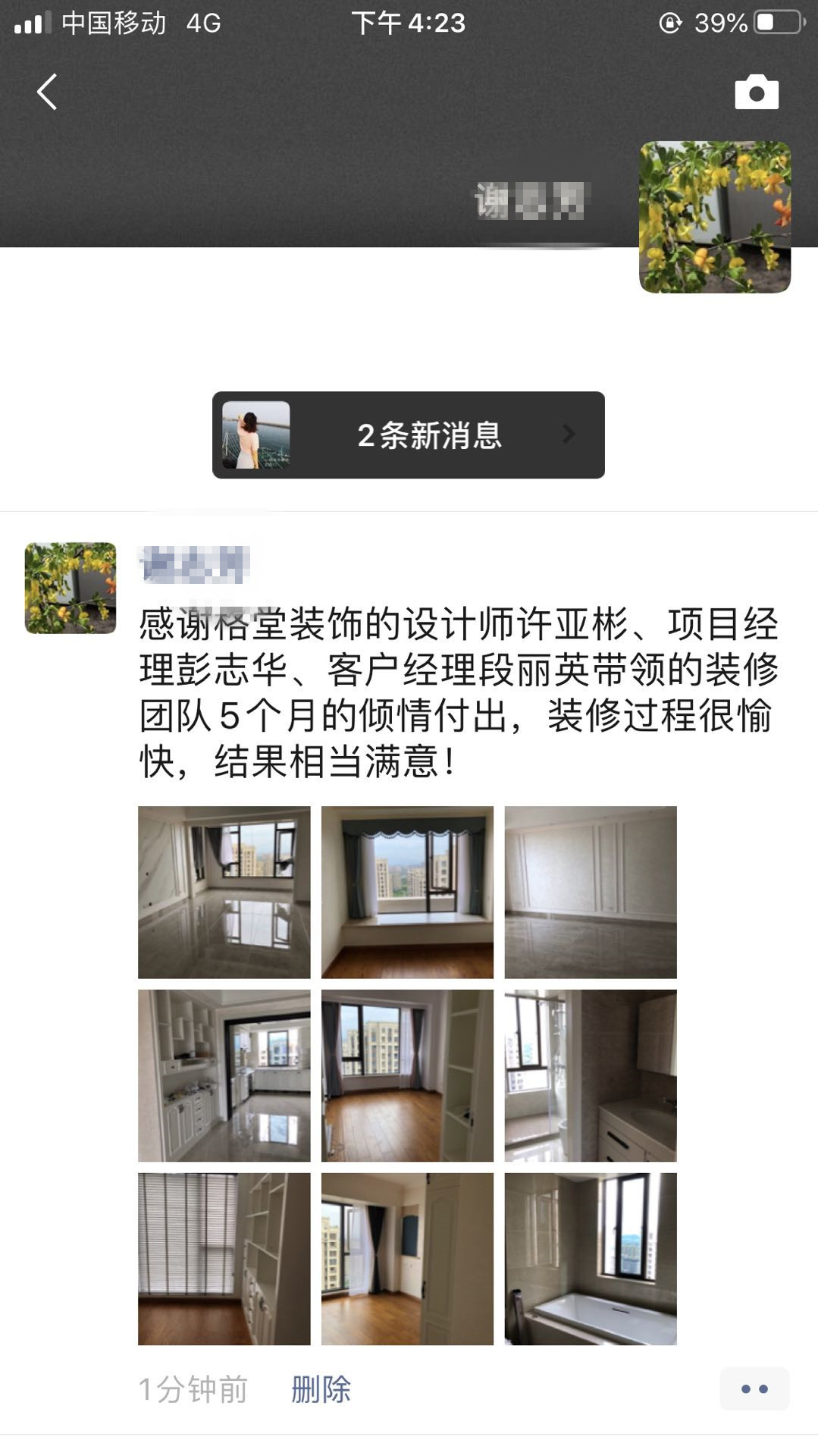Tap the small avatar beside the post

coord(71,588)
